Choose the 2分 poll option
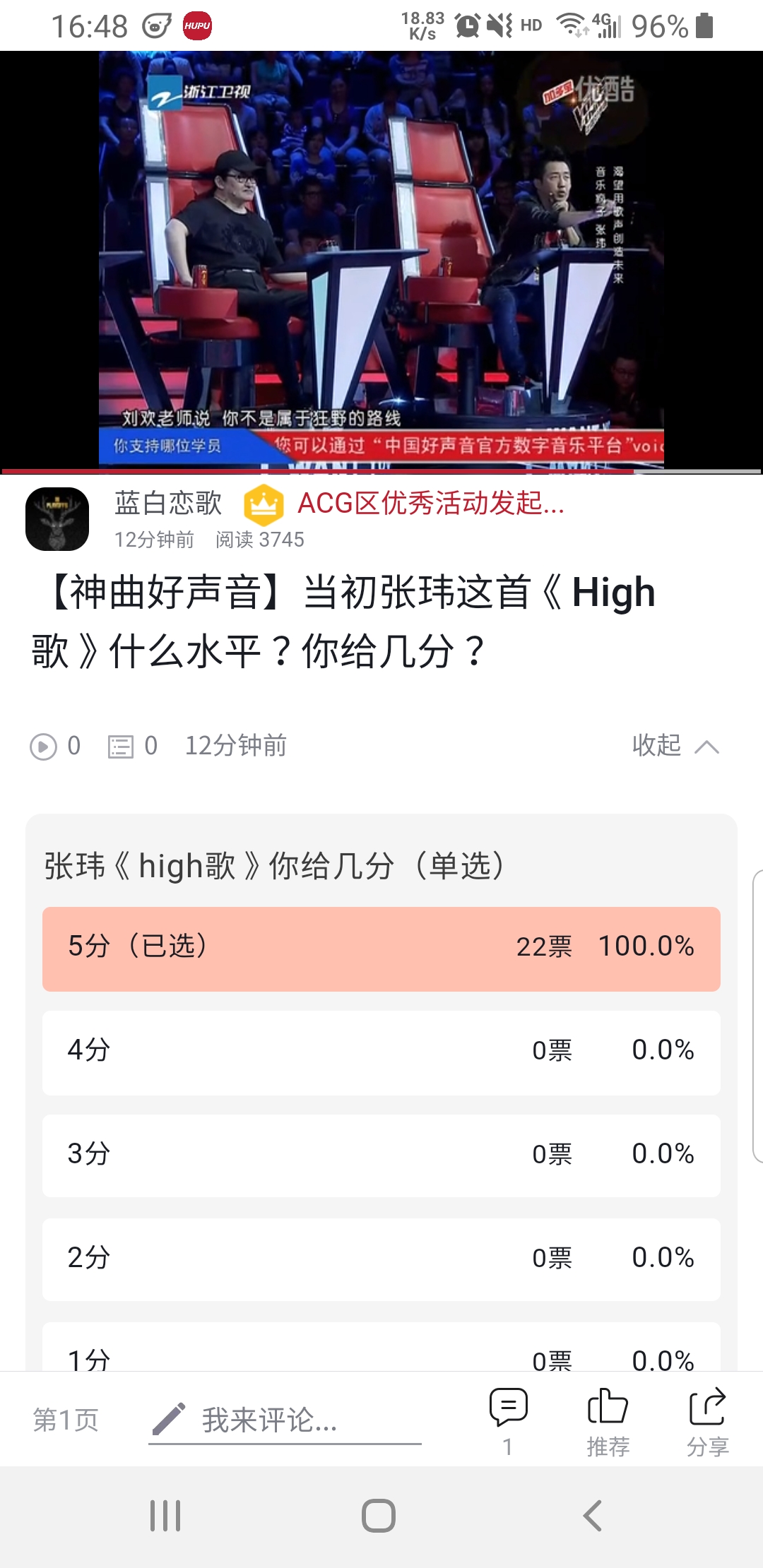 pyautogui.click(x=381, y=1259)
